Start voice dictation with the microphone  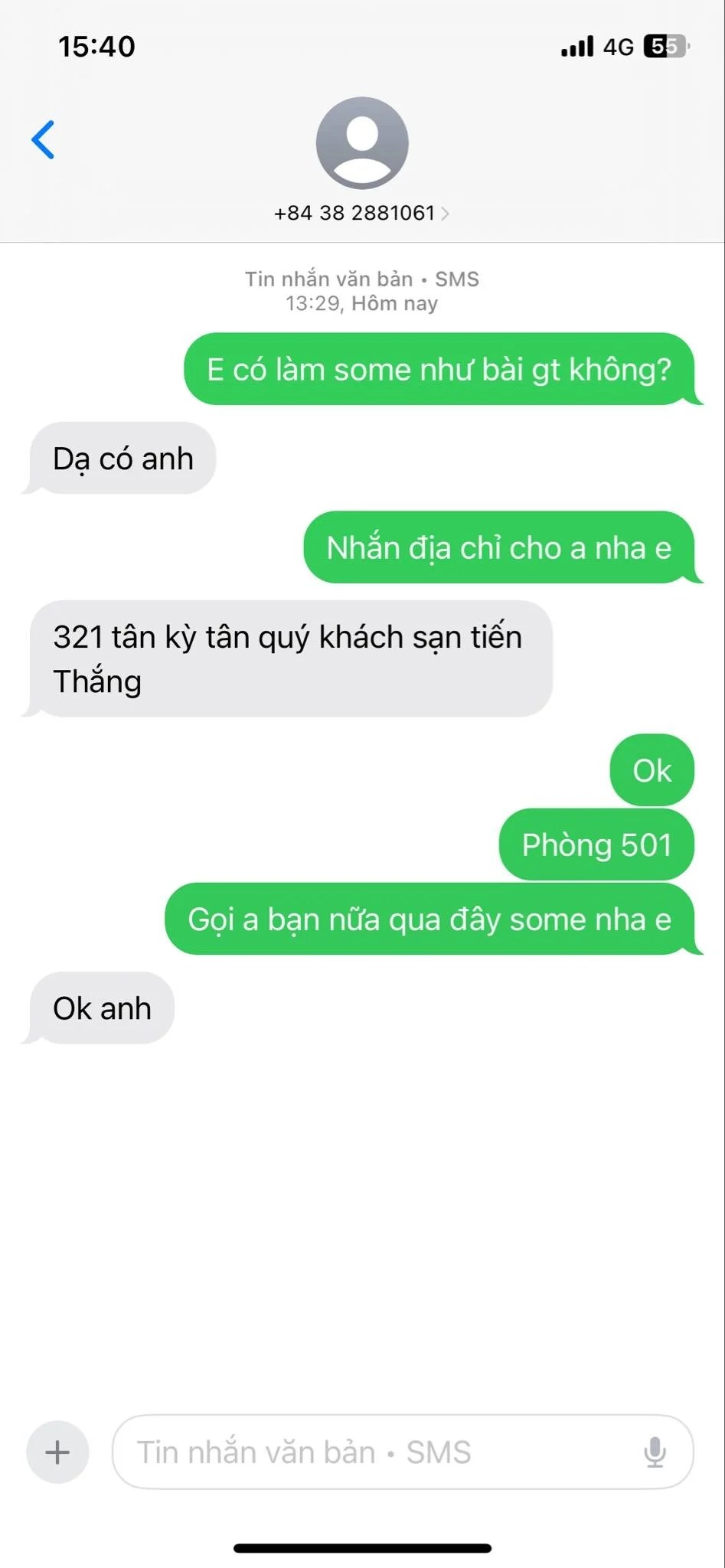point(655,1452)
